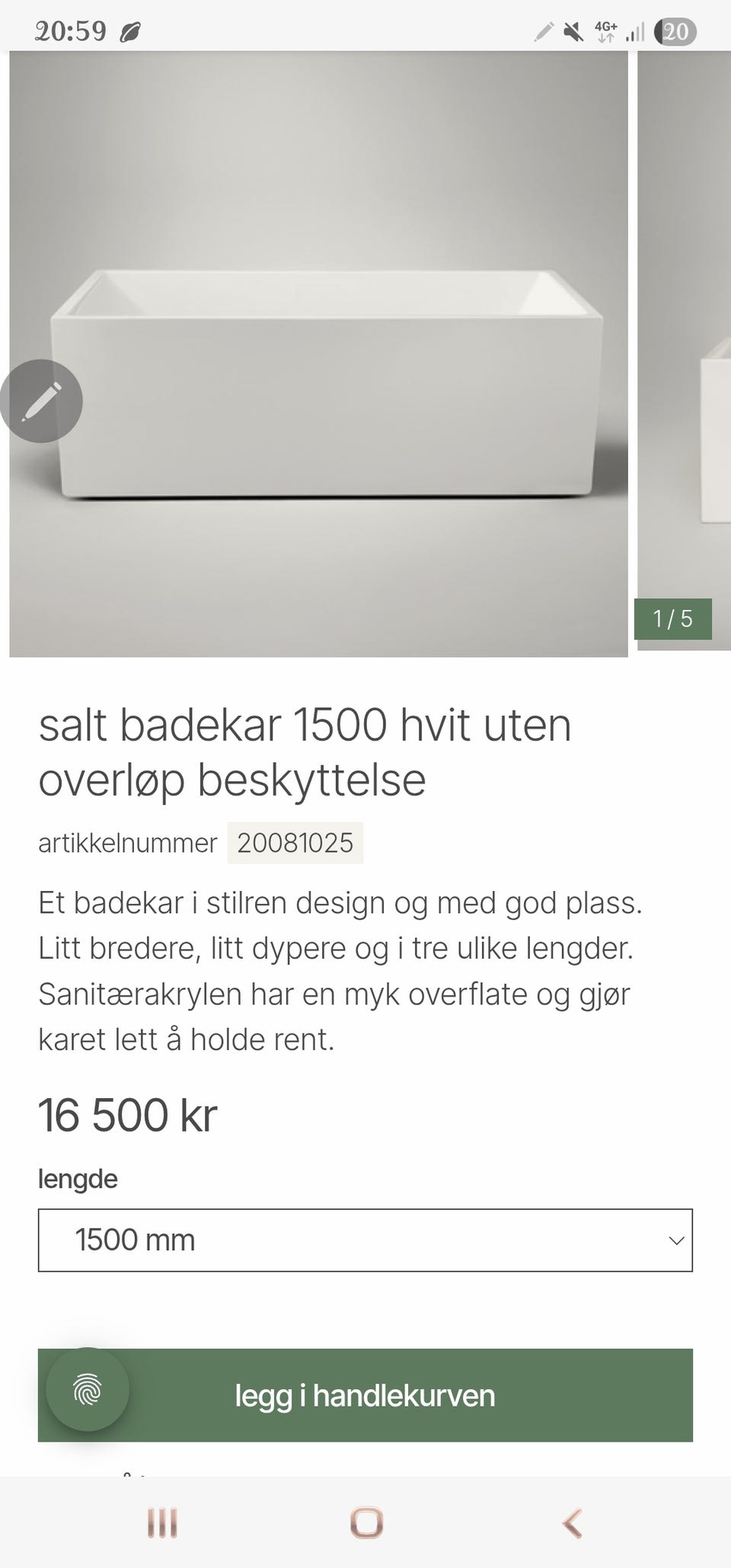The height and width of the screenshot is (1568, 731).
Task: Expand length options to choose another size
Action: coord(365,1240)
